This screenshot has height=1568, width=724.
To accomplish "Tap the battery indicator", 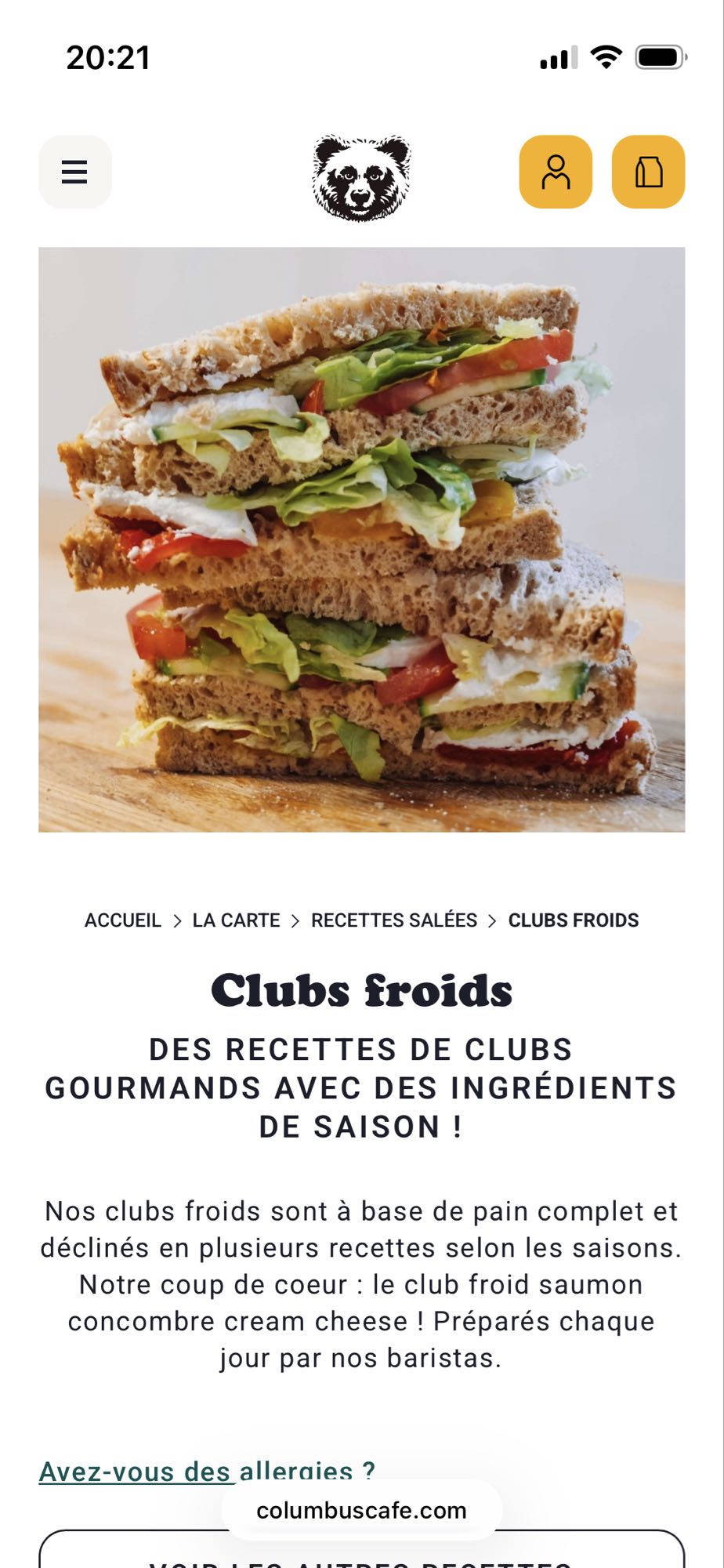I will click(x=659, y=56).
